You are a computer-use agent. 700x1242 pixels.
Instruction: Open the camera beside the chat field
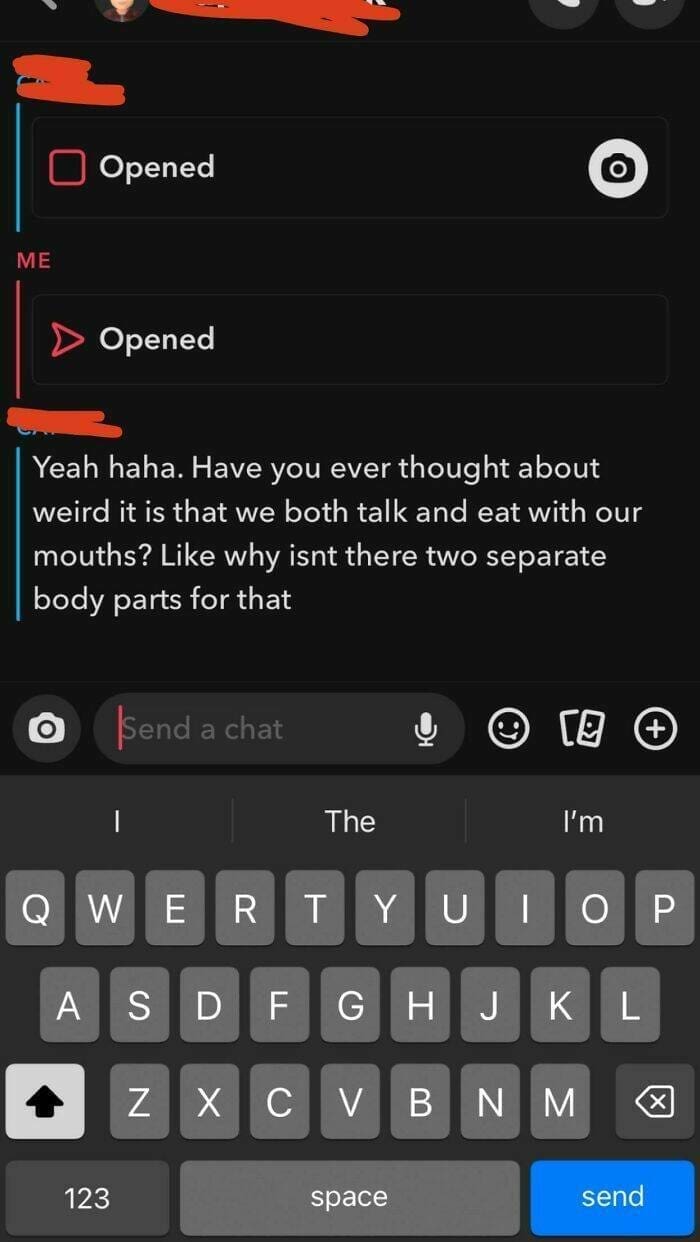point(44,729)
